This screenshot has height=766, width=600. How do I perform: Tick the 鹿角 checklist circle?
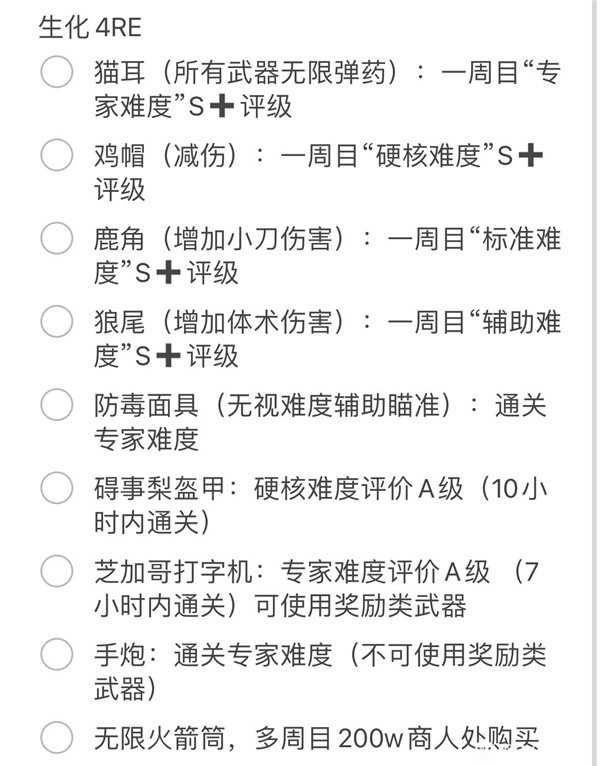(x=56, y=238)
